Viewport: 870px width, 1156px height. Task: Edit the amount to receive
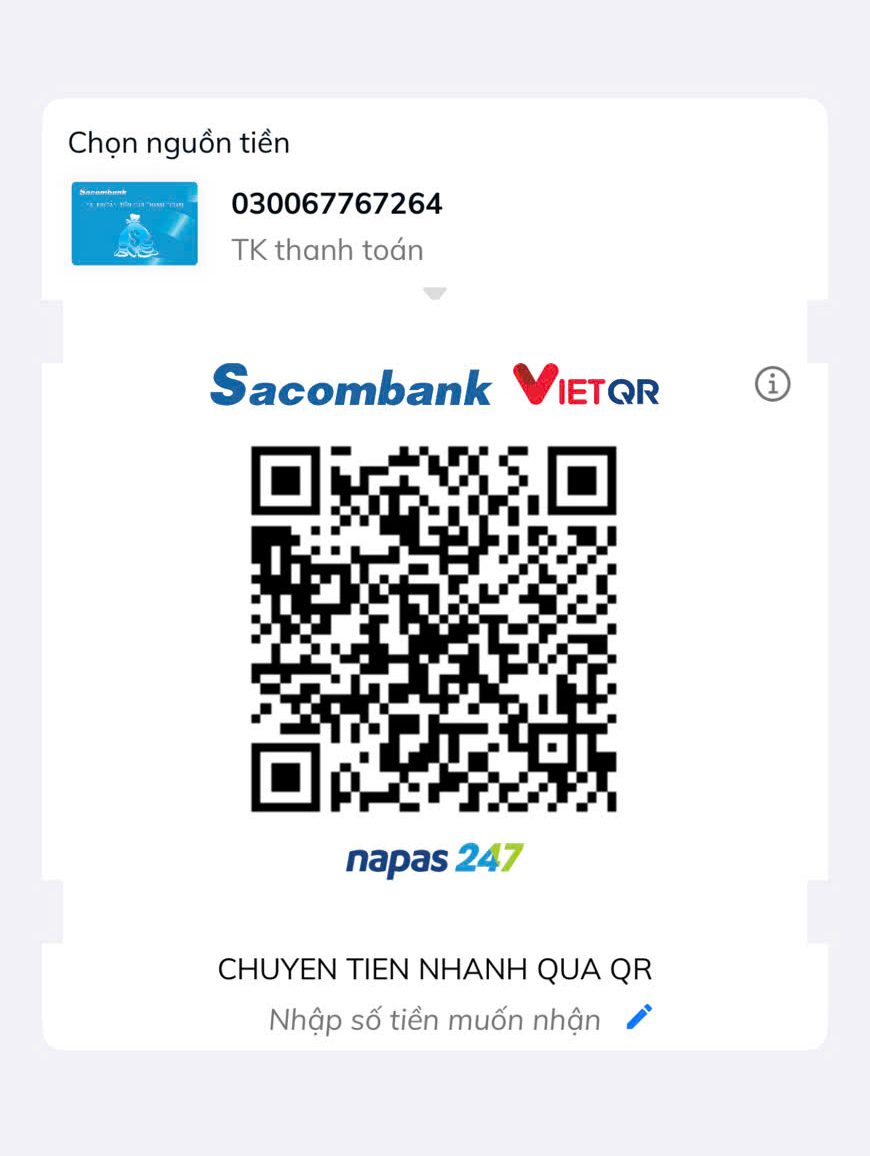(639, 1018)
